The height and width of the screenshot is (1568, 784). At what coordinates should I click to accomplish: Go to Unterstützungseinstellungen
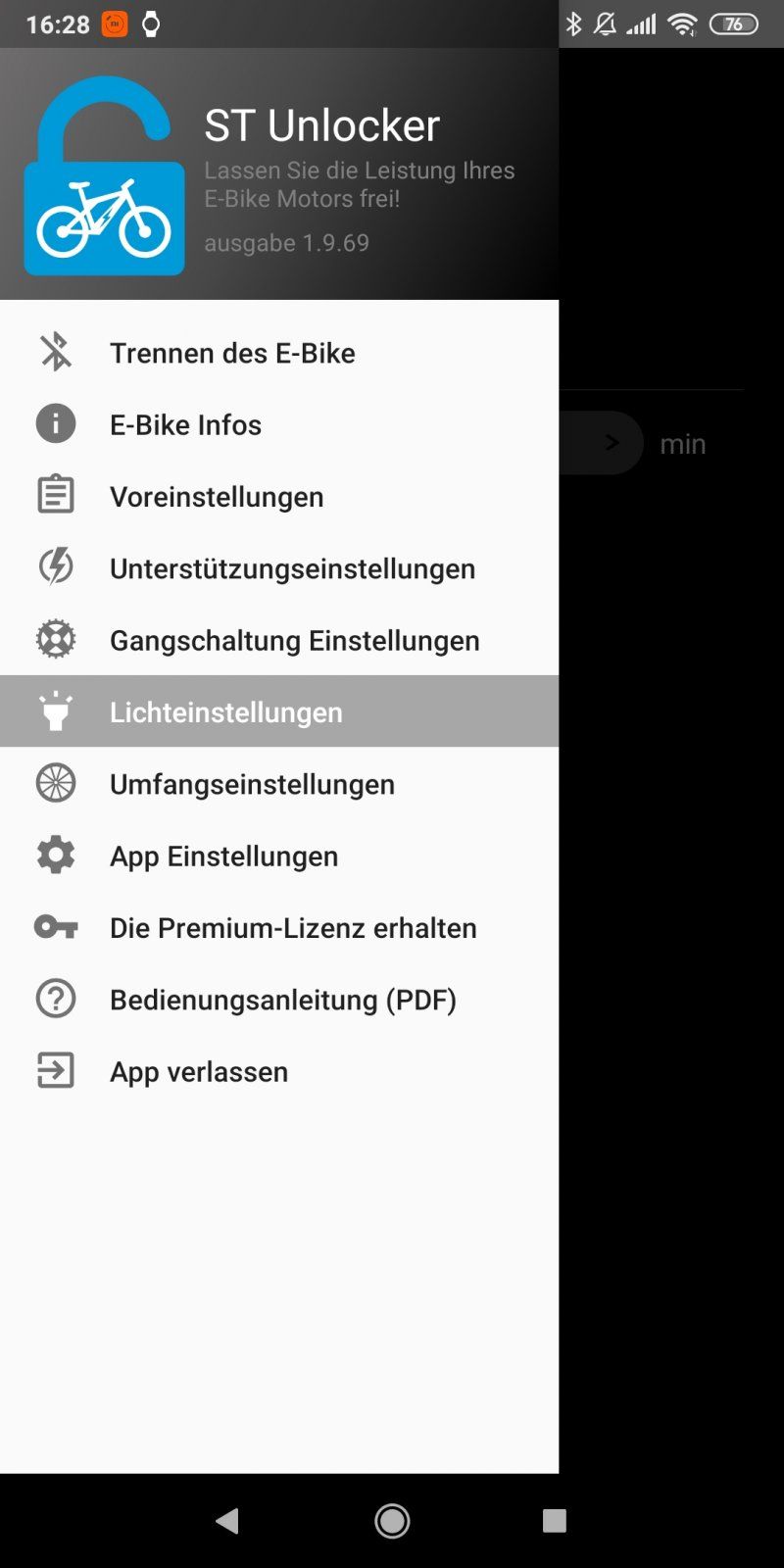click(x=279, y=568)
